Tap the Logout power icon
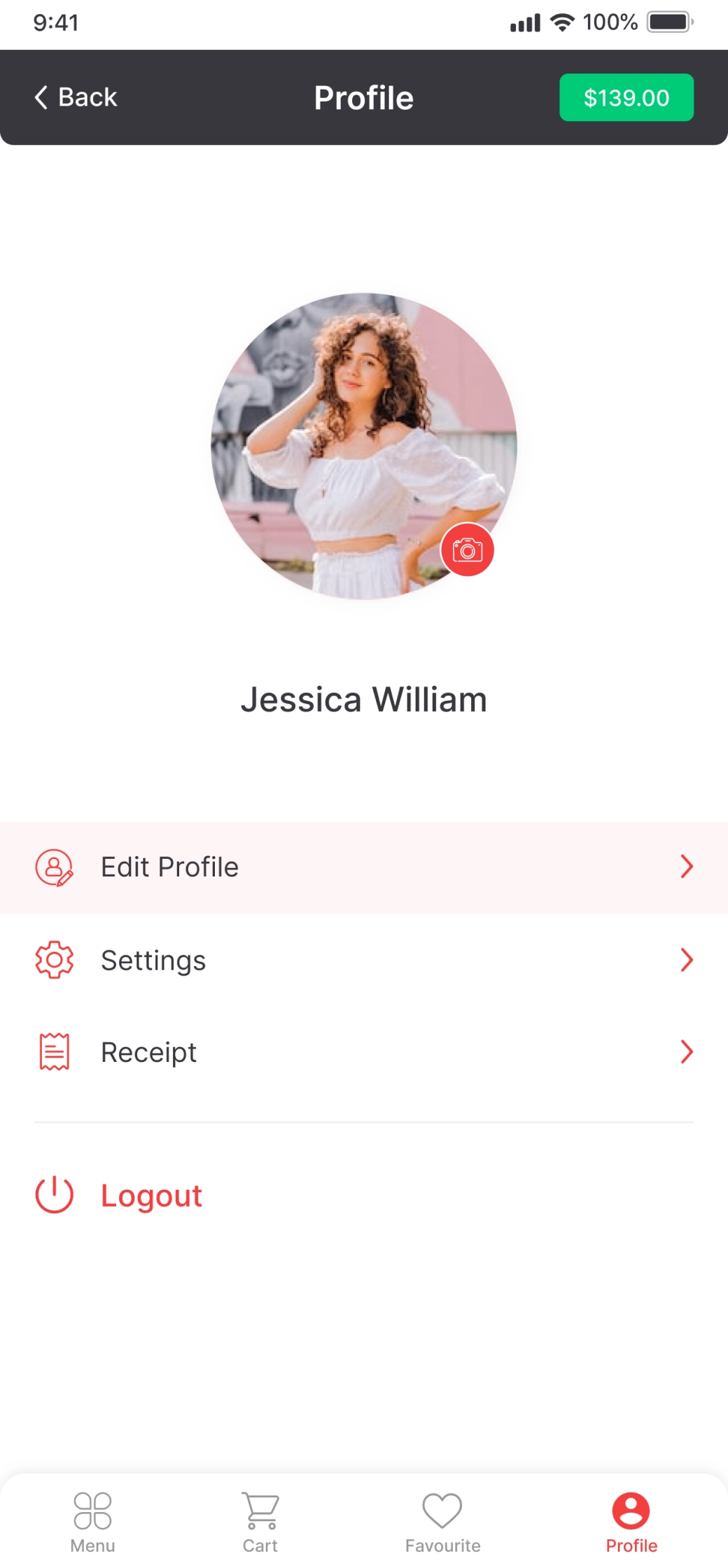 click(54, 1195)
